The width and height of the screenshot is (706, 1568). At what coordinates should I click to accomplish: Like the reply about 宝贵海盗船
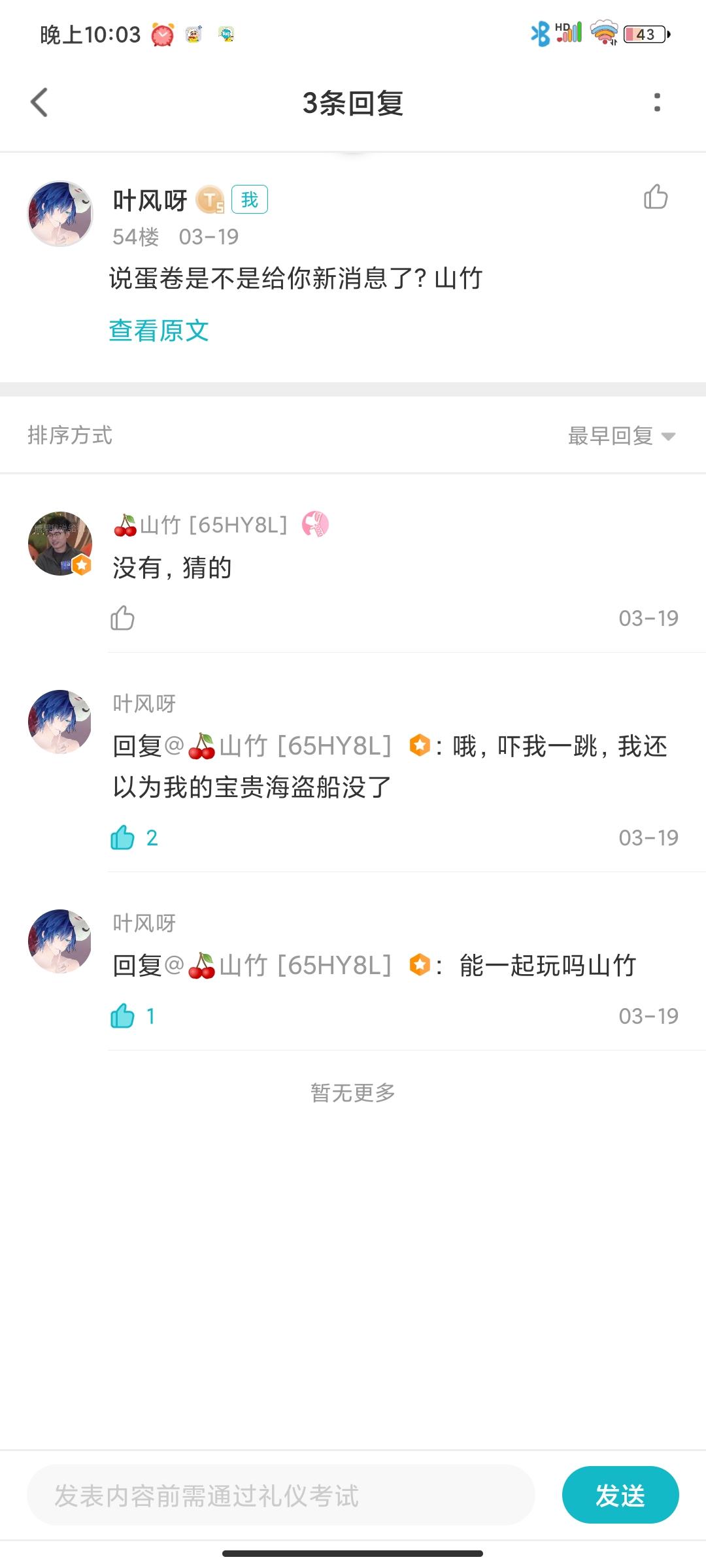122,838
